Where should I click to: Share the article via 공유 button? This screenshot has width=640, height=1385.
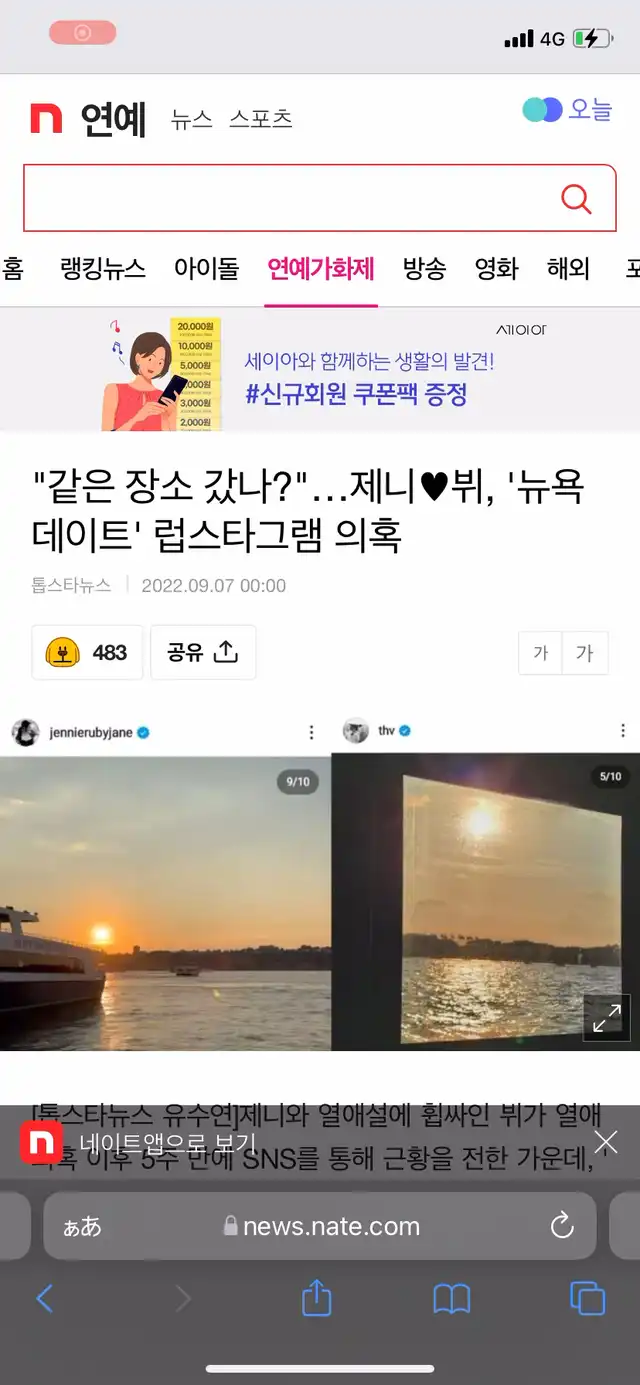(x=203, y=653)
